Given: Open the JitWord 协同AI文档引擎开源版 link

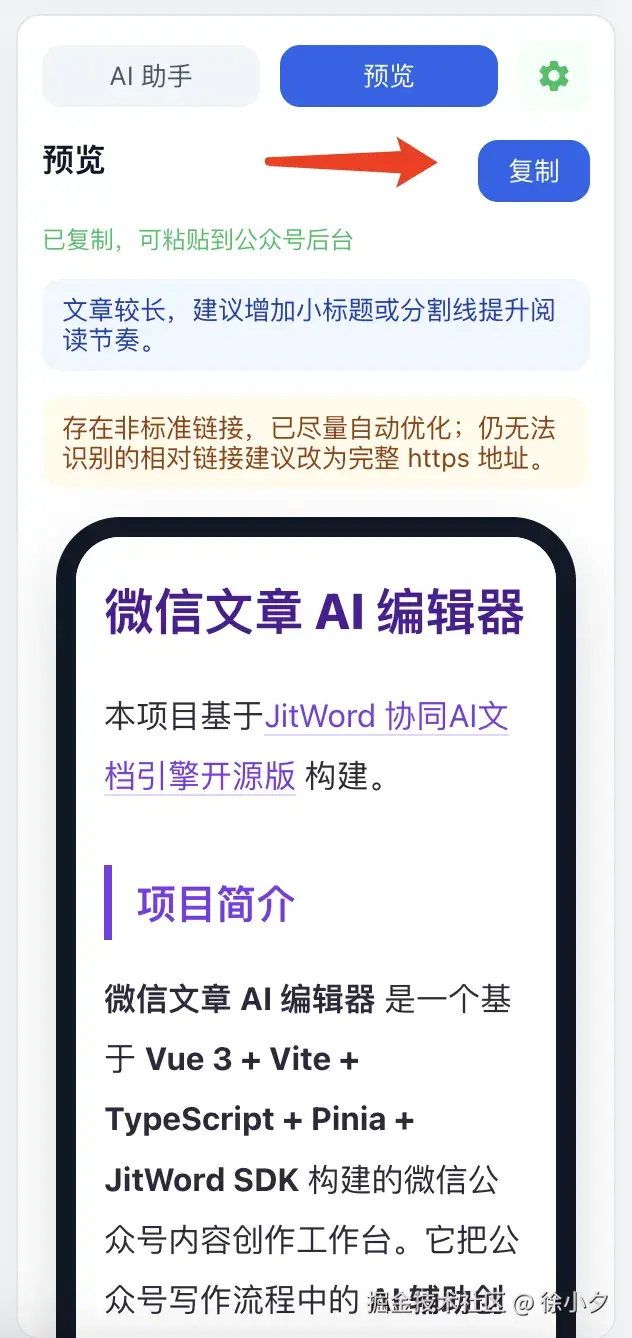Looking at the screenshot, I should [x=307, y=746].
